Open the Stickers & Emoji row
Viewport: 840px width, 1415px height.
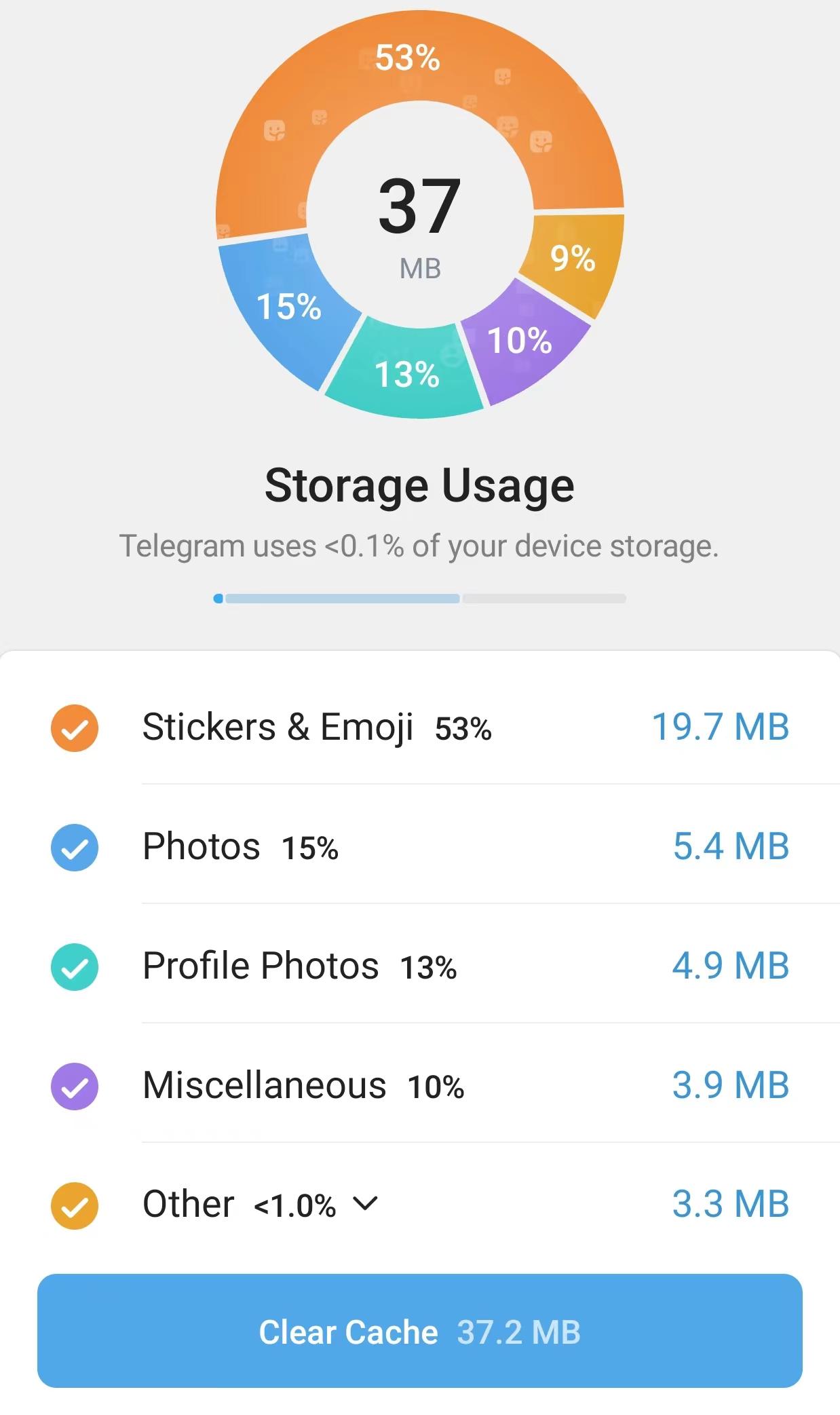click(x=278, y=728)
